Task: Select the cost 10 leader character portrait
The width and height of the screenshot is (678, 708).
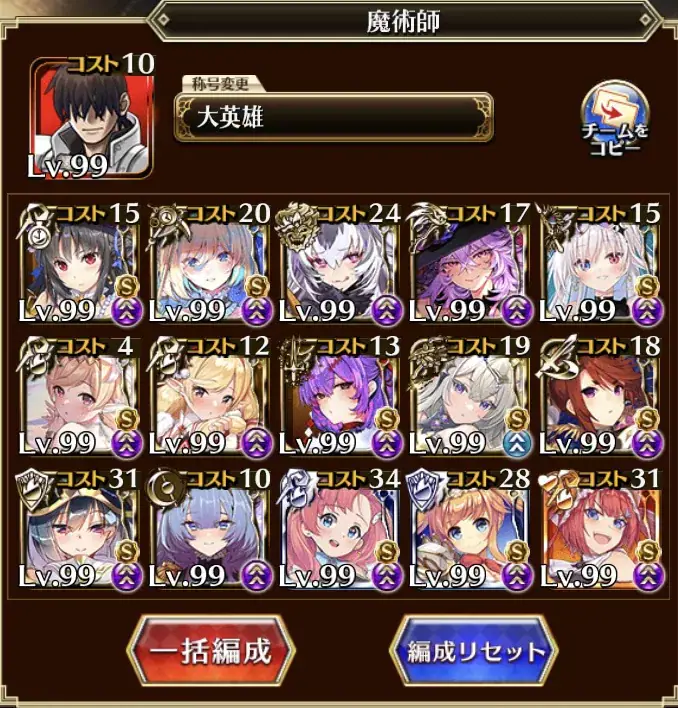Action: [x=92, y=120]
